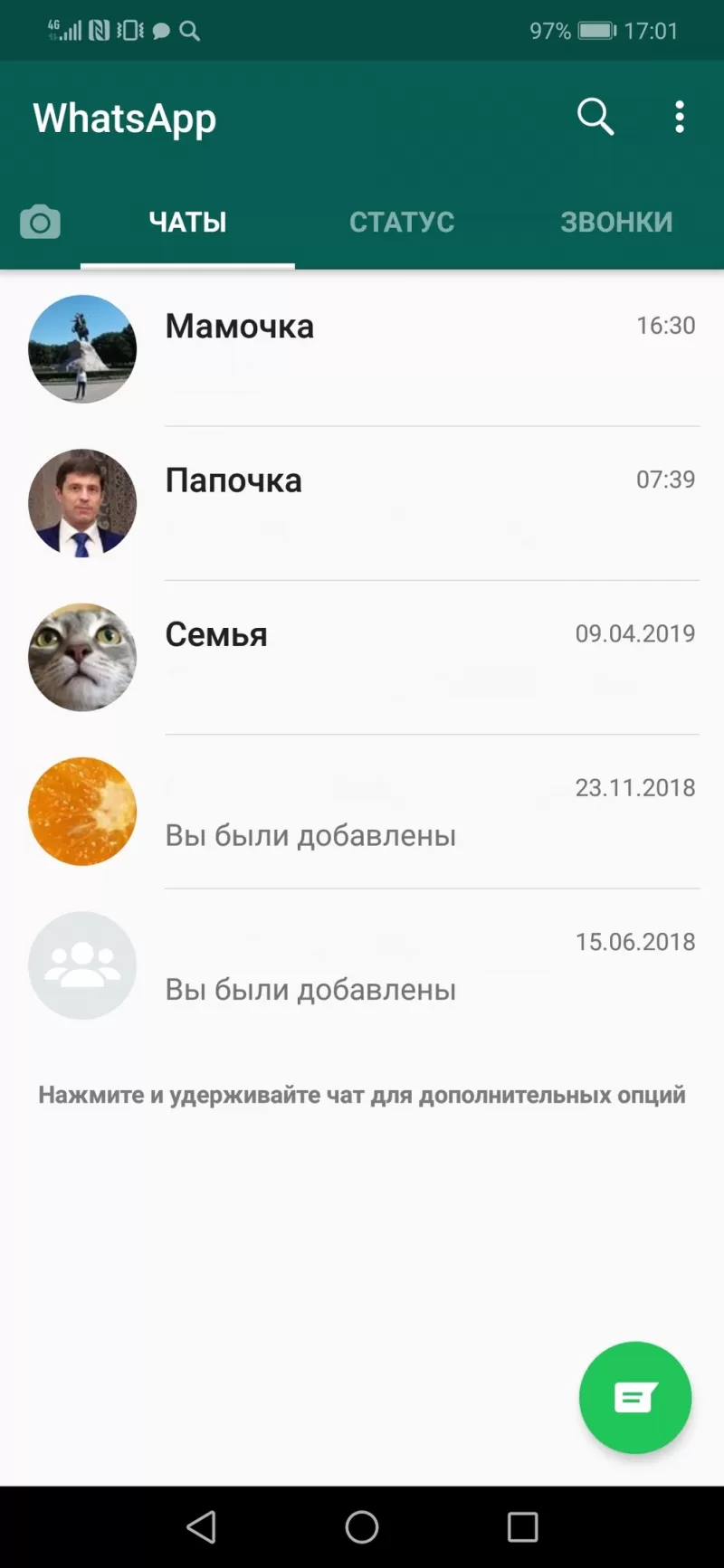Tap the Home navigation circle

click(361, 1526)
